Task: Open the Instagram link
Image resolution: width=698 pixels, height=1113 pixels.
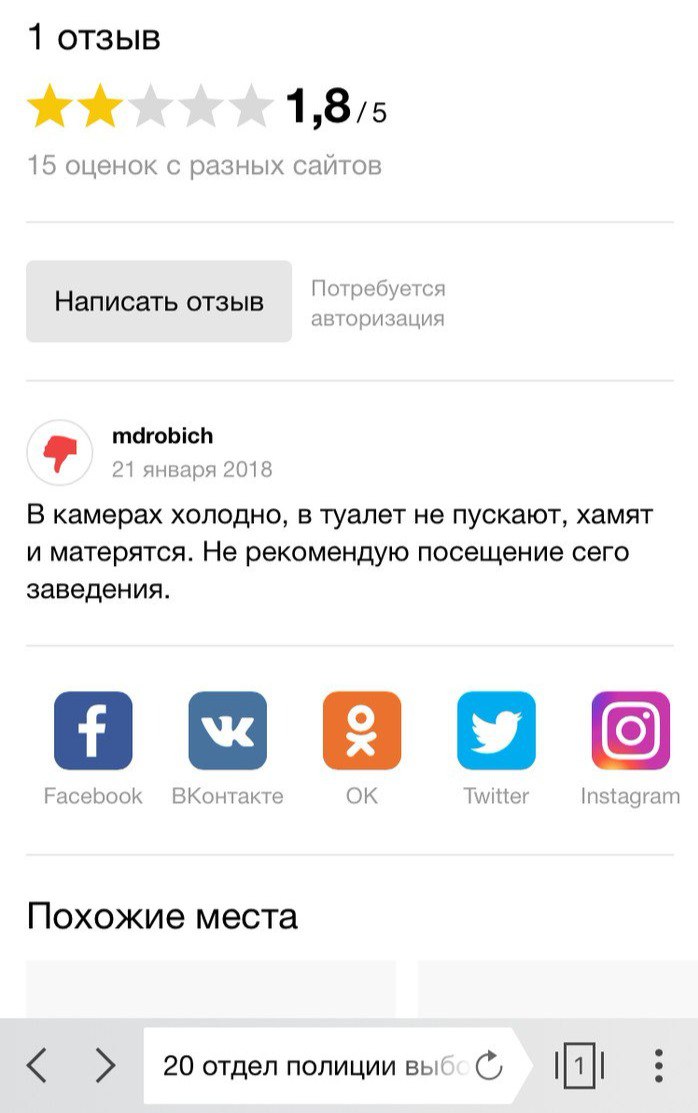Action: [x=630, y=731]
